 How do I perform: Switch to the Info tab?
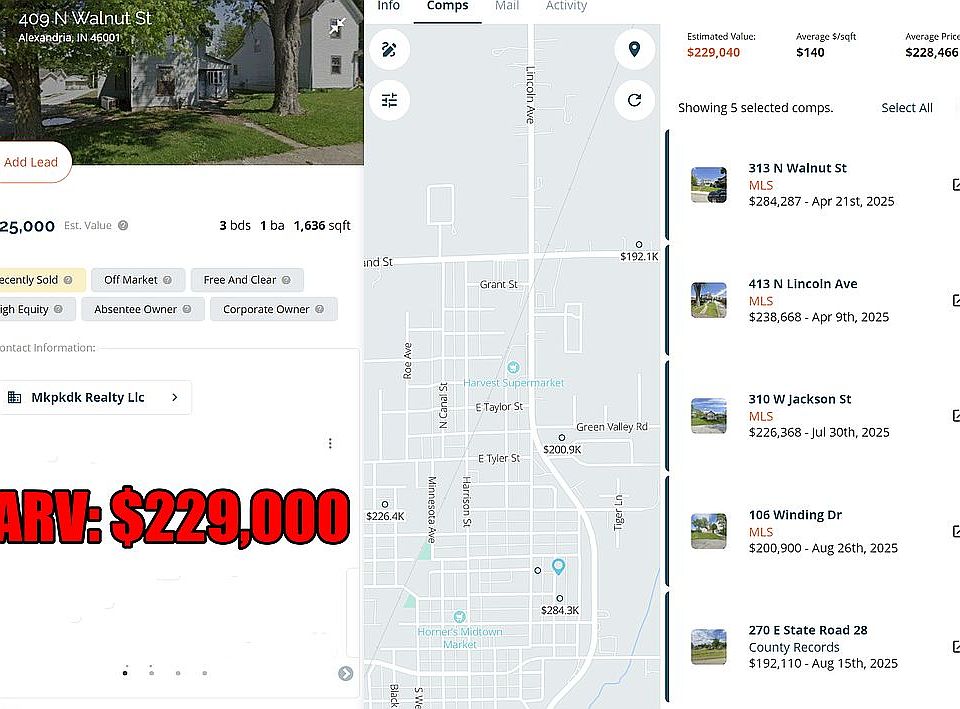coord(388,6)
